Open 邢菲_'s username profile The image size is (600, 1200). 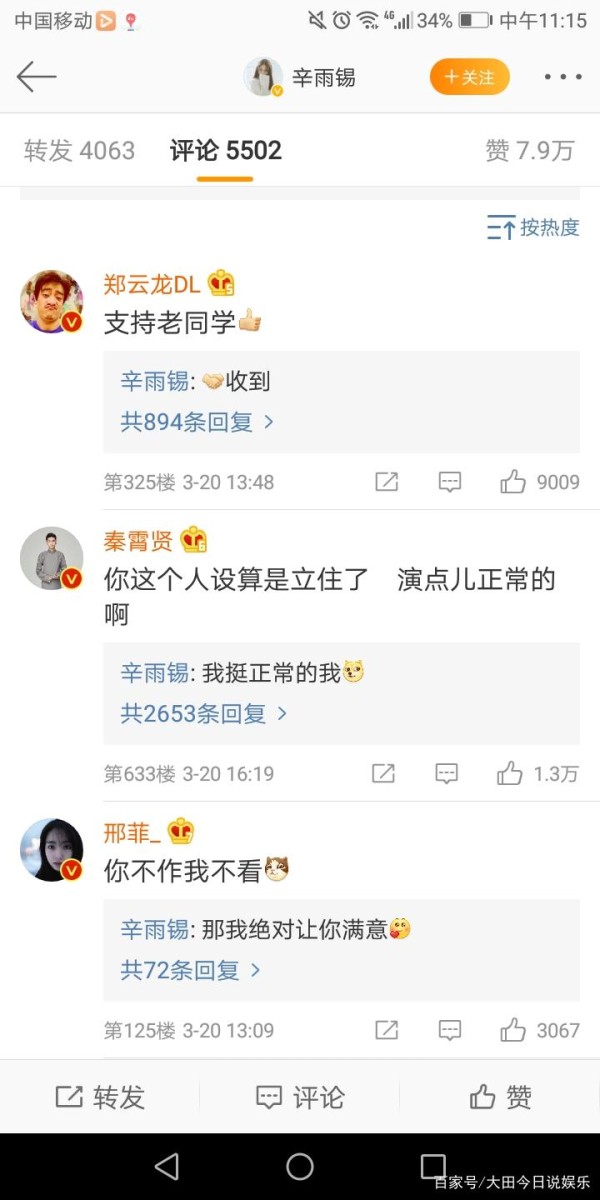[x=132, y=832]
